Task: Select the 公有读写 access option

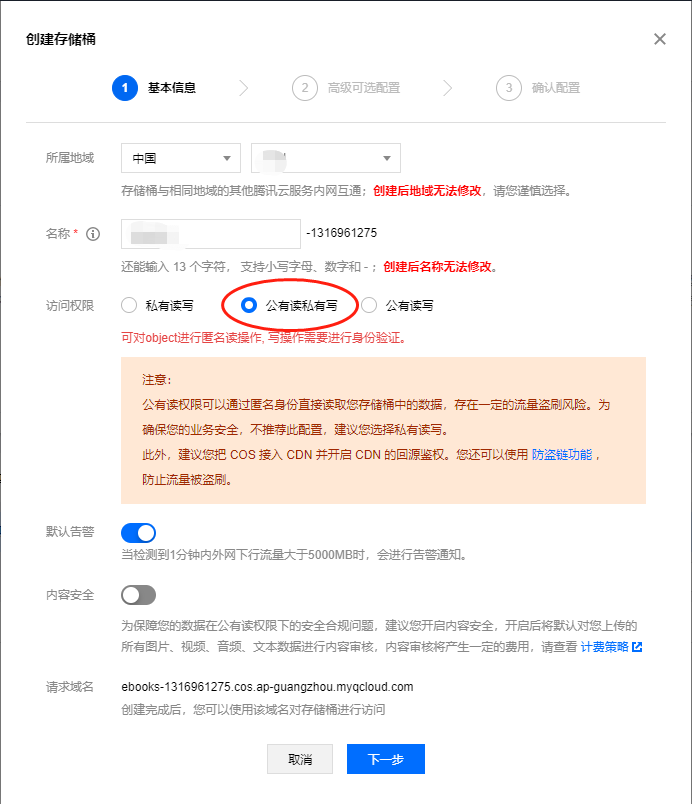Action: coord(370,305)
